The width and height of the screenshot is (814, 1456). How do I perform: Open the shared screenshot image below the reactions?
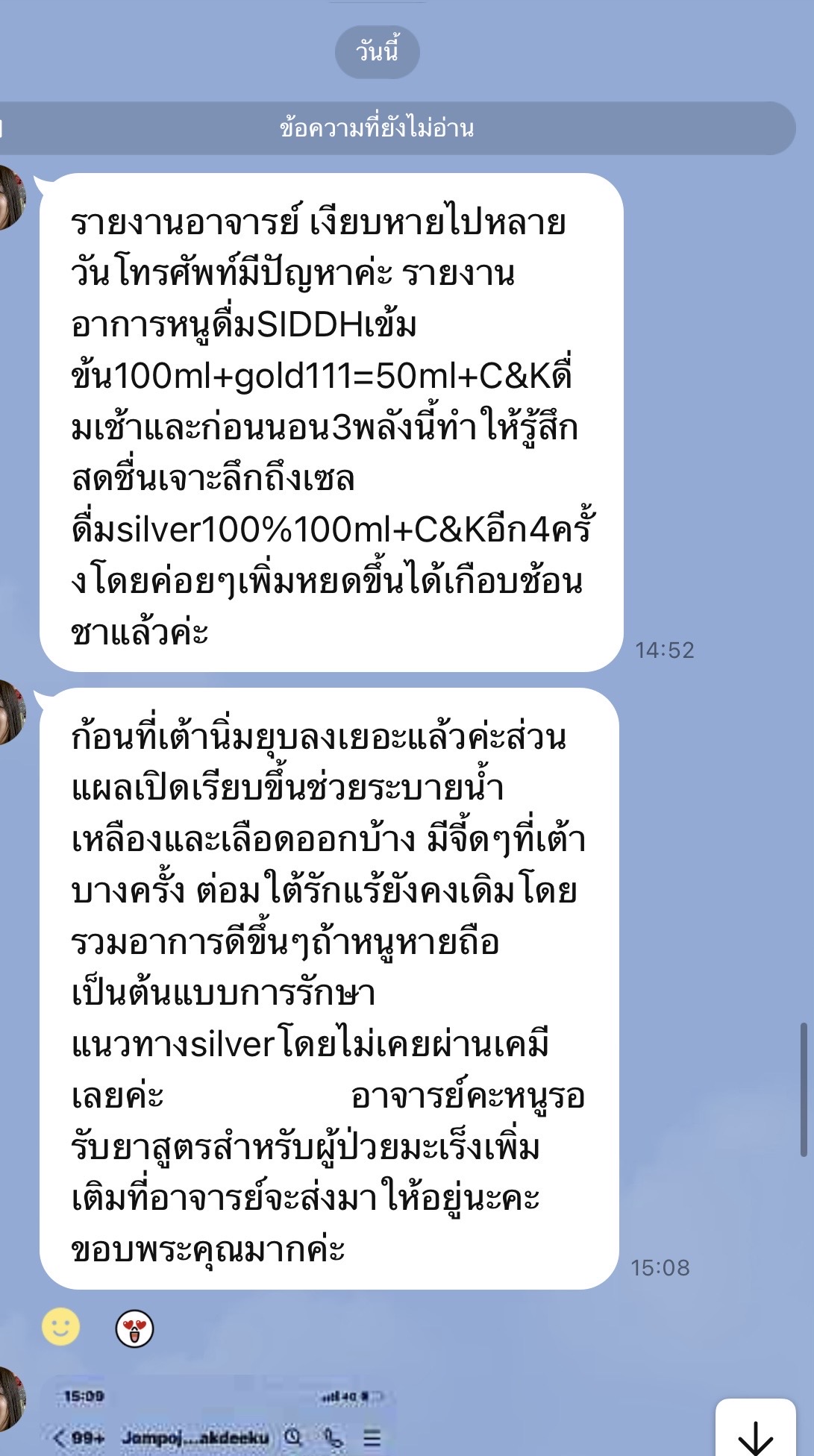(224, 1417)
